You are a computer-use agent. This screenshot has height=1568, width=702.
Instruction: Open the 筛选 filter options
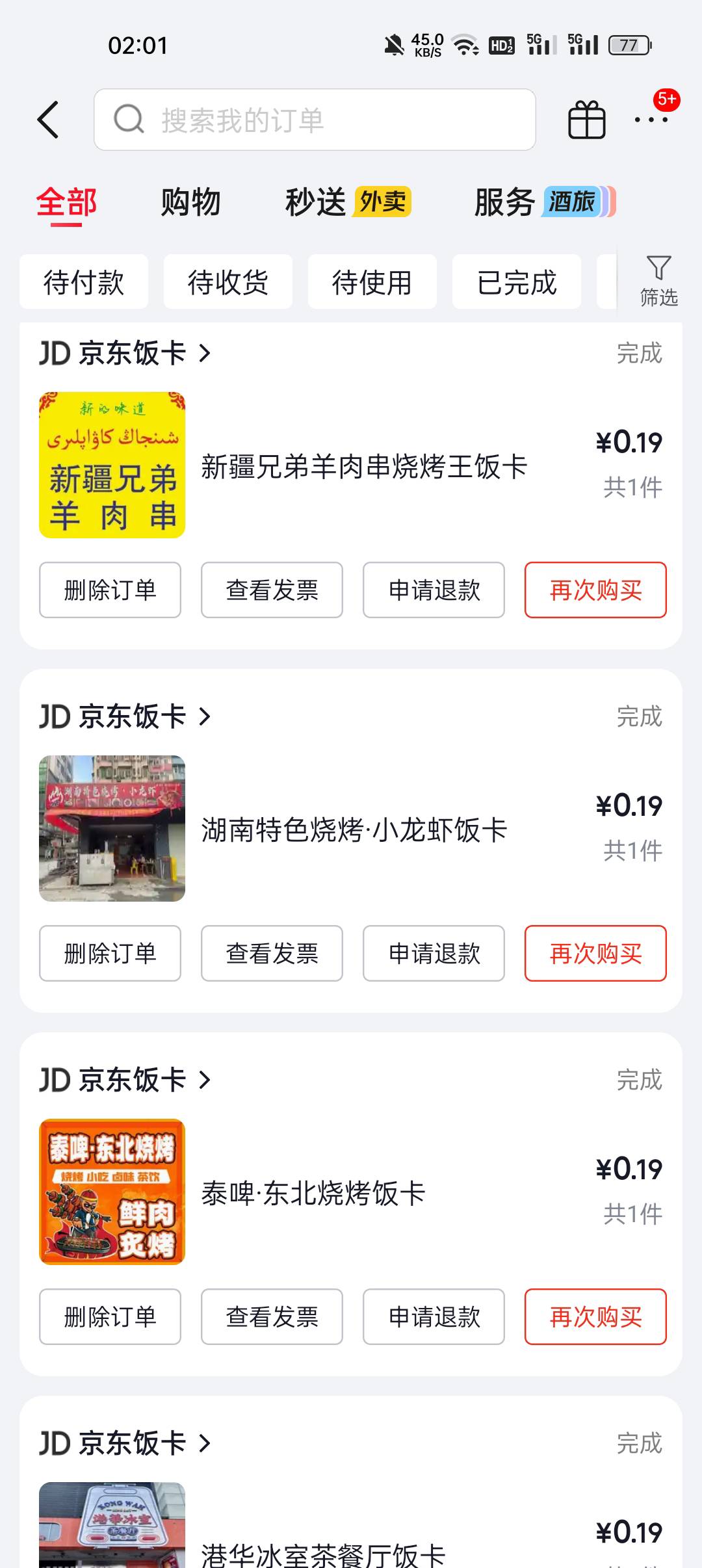pos(658,281)
